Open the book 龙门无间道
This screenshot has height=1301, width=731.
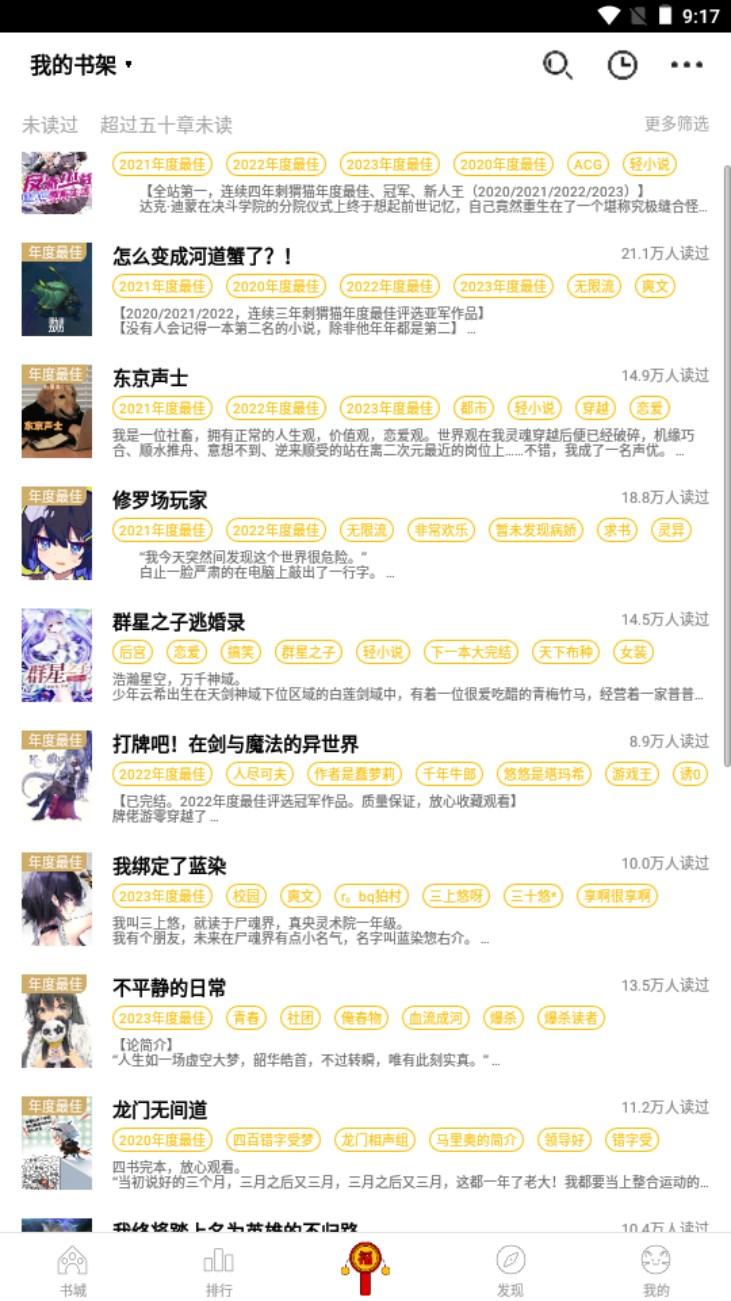click(x=160, y=1110)
